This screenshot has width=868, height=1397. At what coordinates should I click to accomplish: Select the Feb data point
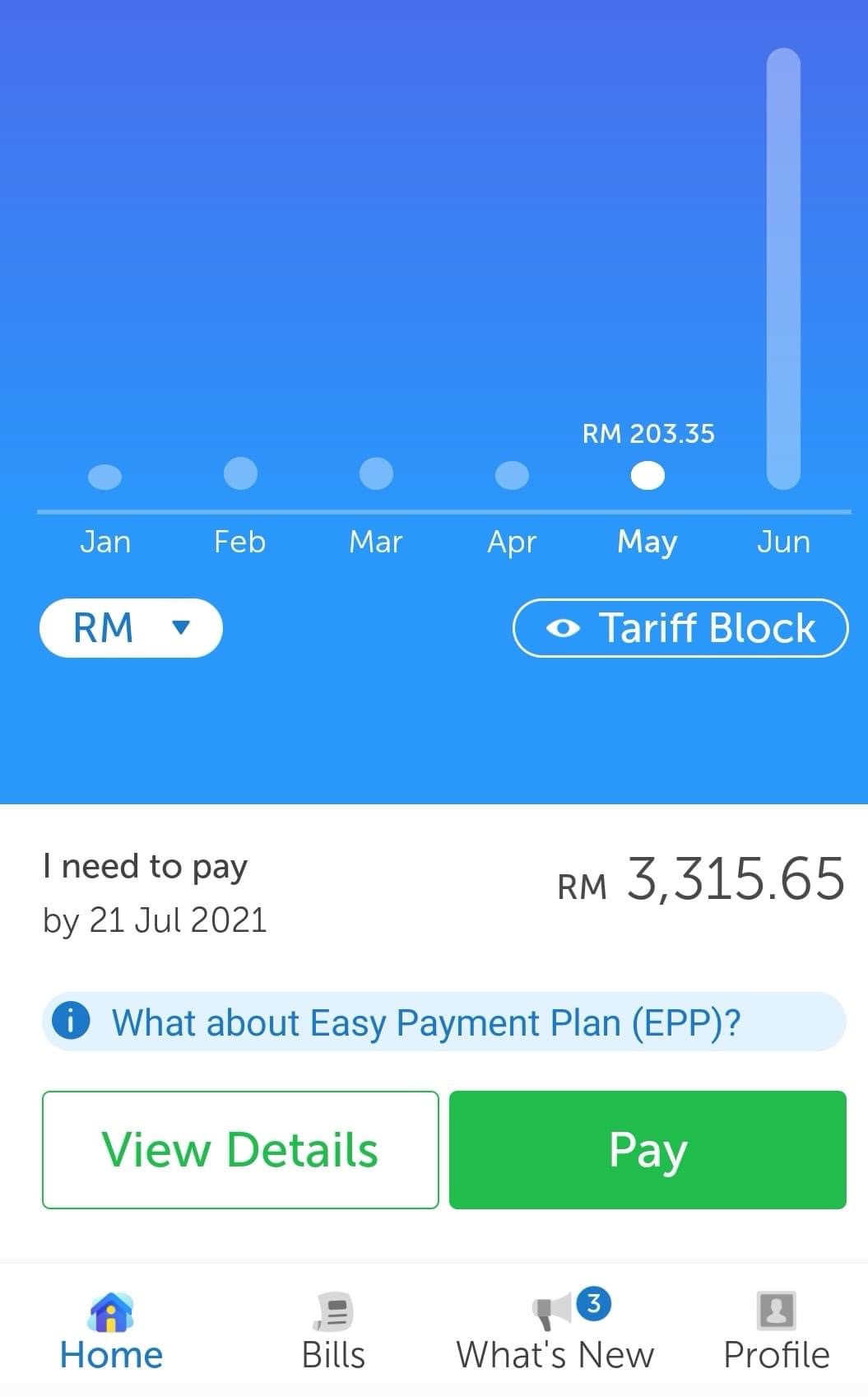(x=240, y=473)
